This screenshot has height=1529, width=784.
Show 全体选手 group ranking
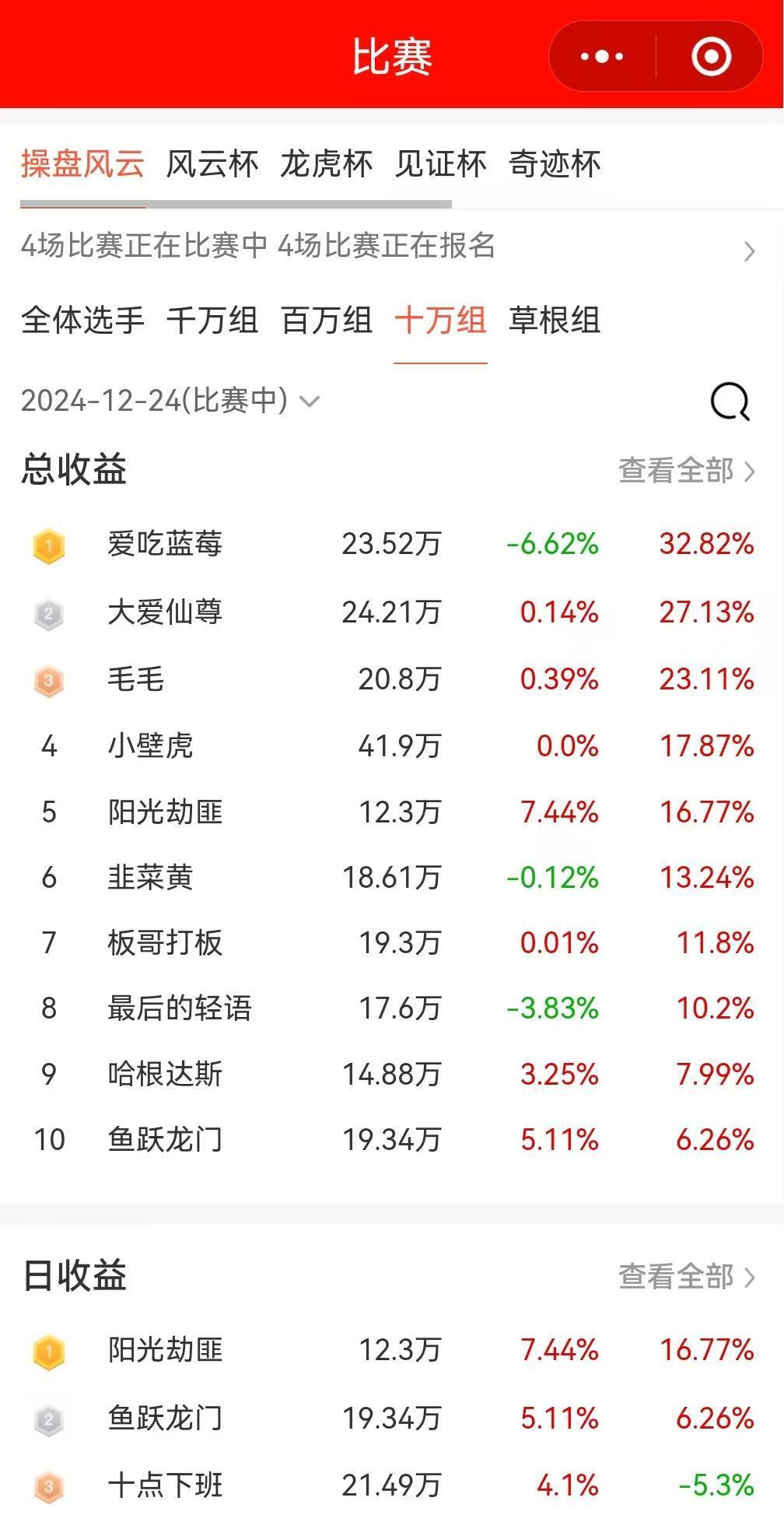pos(82,321)
